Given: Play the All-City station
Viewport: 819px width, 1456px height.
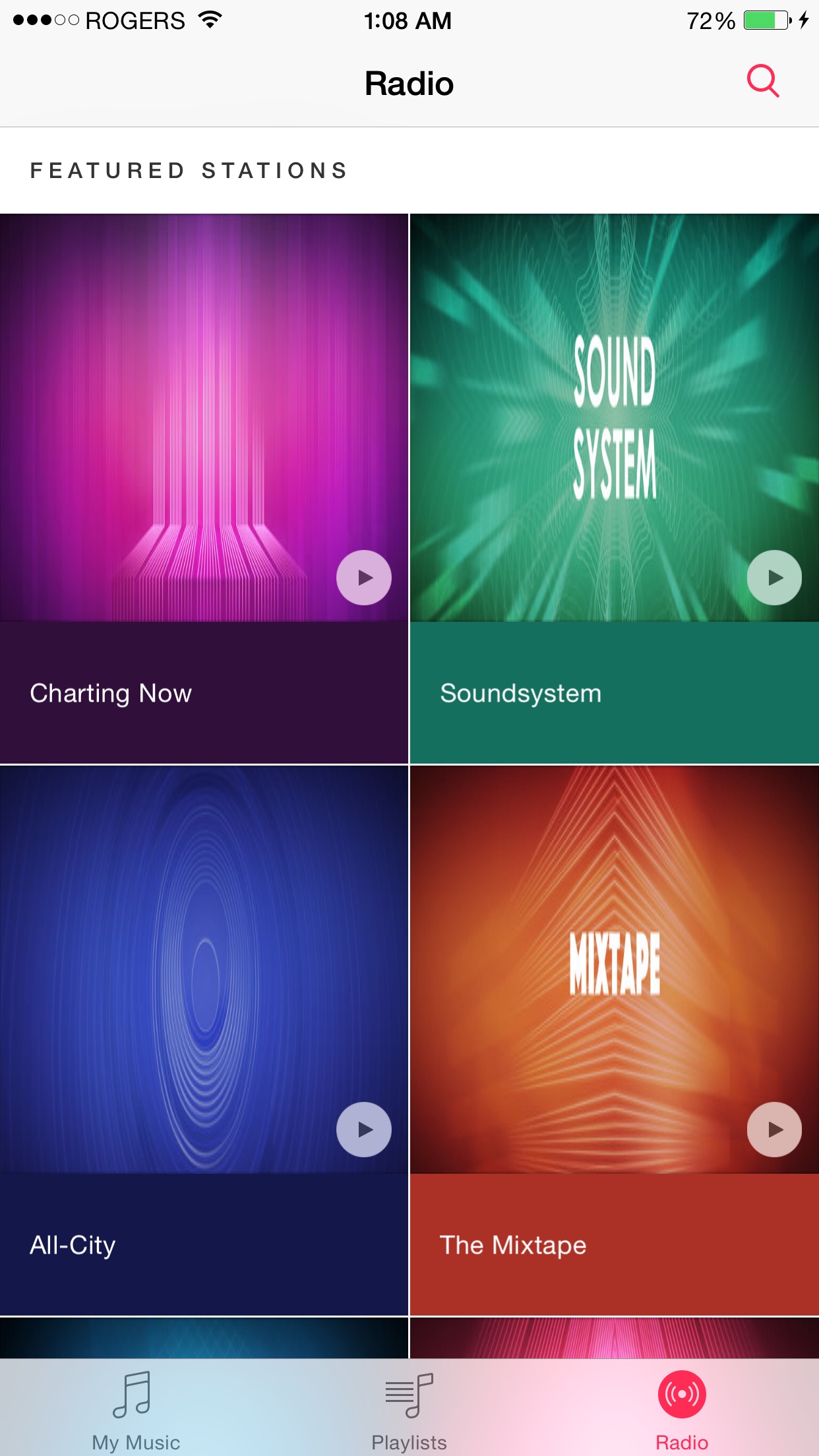Looking at the screenshot, I should 364,1130.
